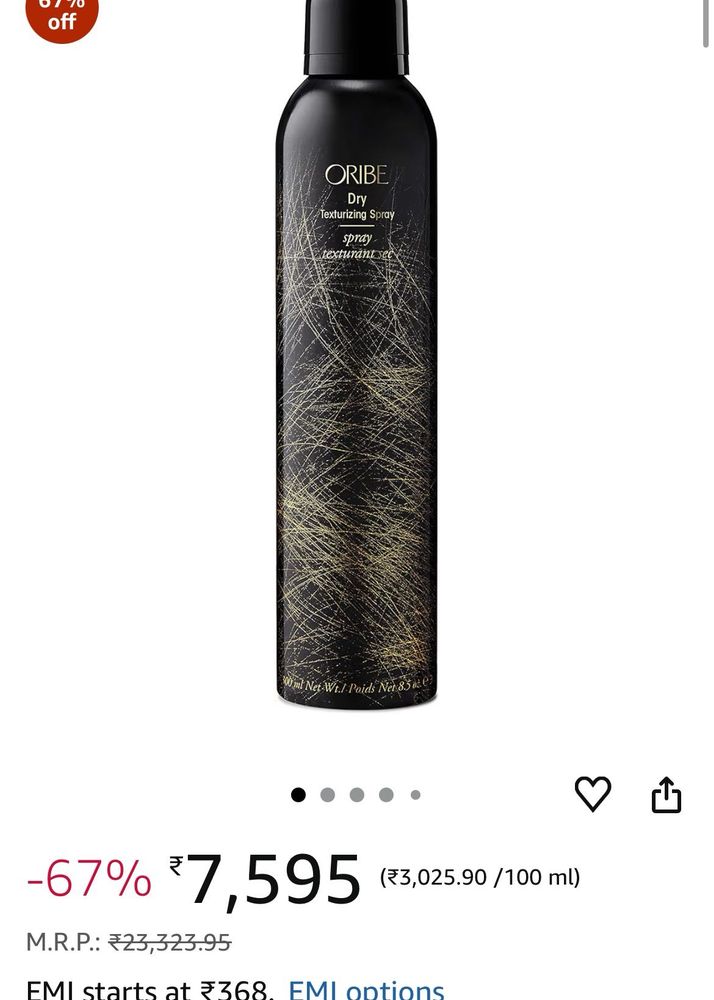714x1000 pixels.
Task: Share this Oribe product listing
Action: (x=666, y=795)
